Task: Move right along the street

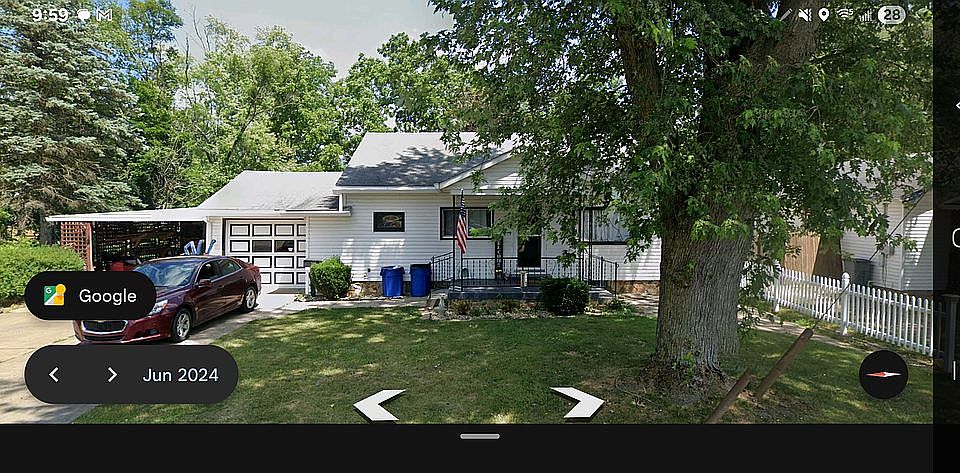Action: pyautogui.click(x=578, y=402)
